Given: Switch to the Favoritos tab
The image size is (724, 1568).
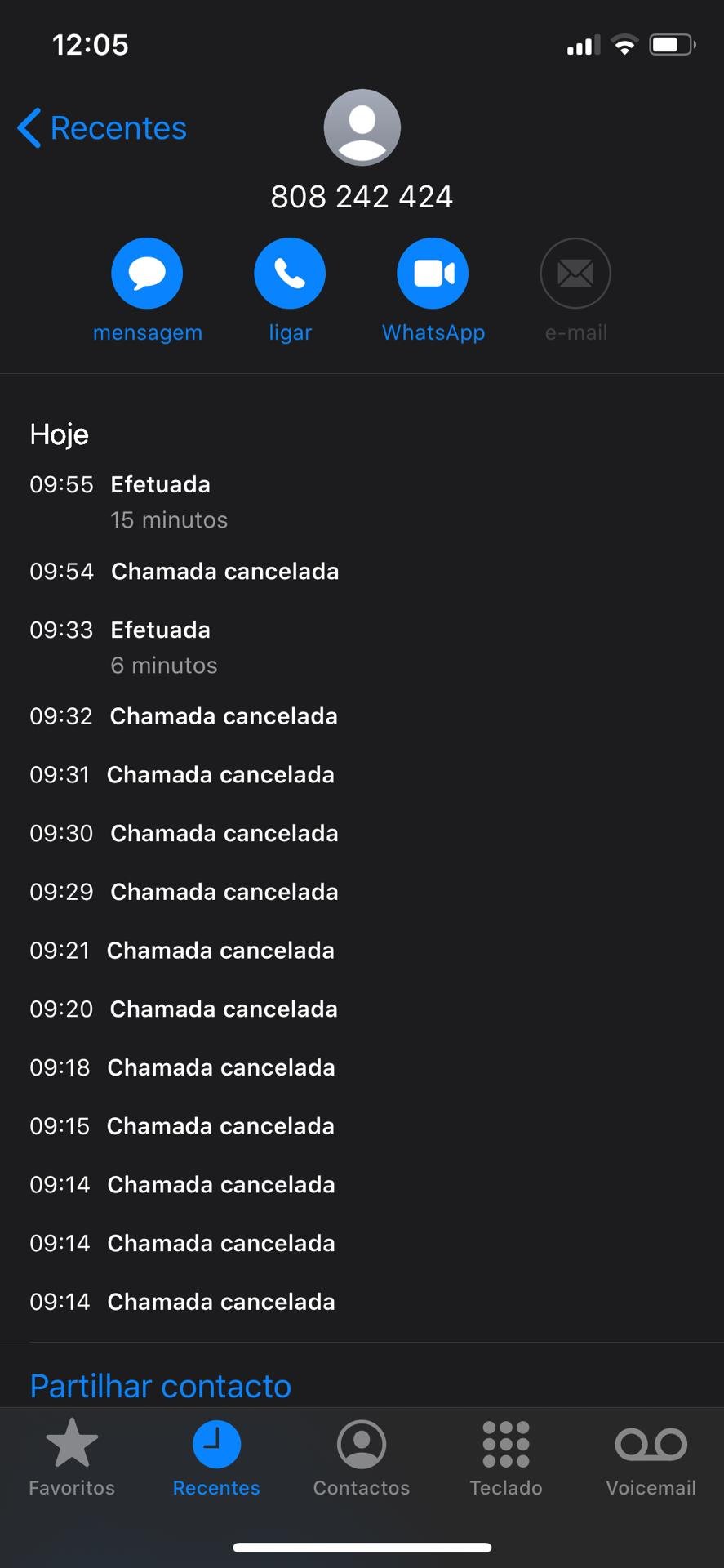Looking at the screenshot, I should click(72, 1459).
